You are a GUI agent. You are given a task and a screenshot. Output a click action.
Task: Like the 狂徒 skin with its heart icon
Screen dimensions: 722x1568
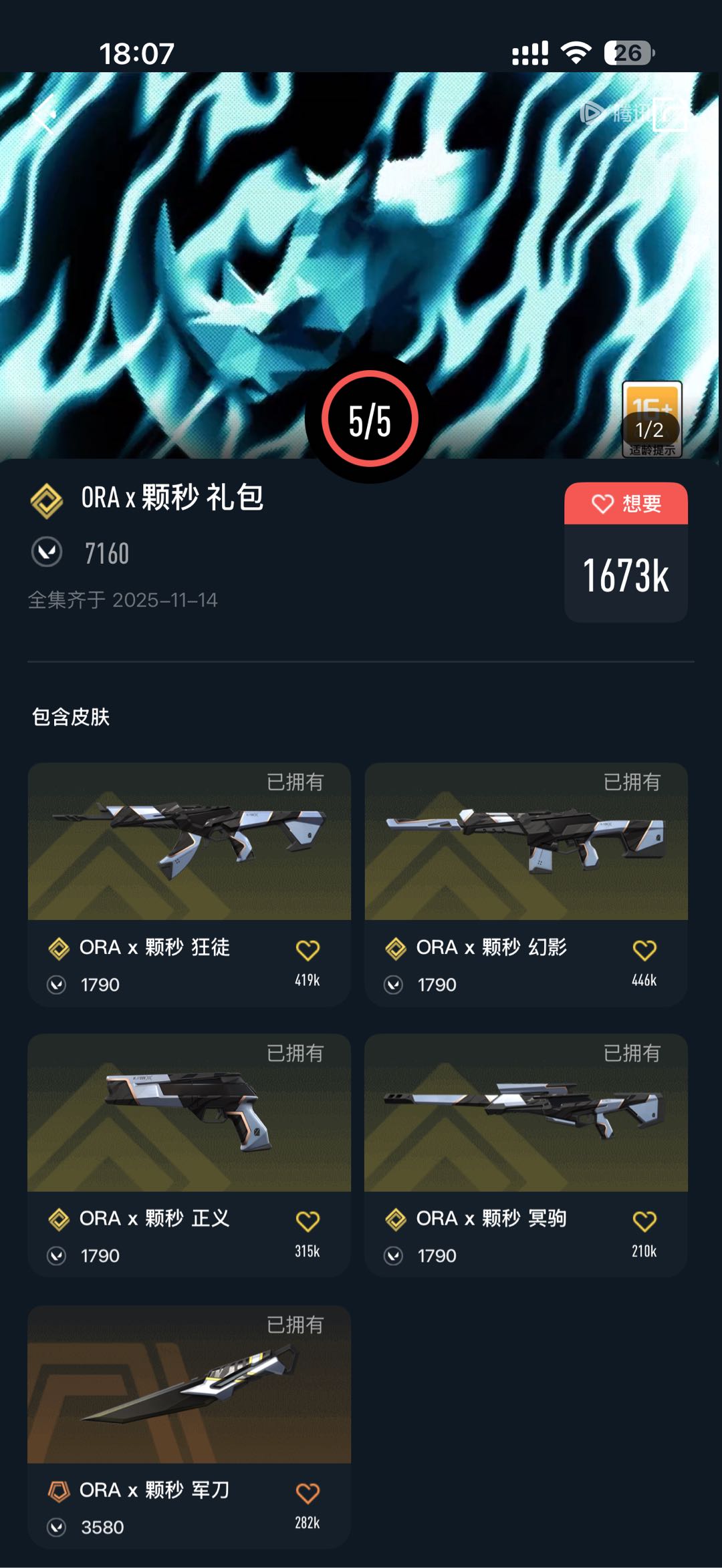coord(308,950)
